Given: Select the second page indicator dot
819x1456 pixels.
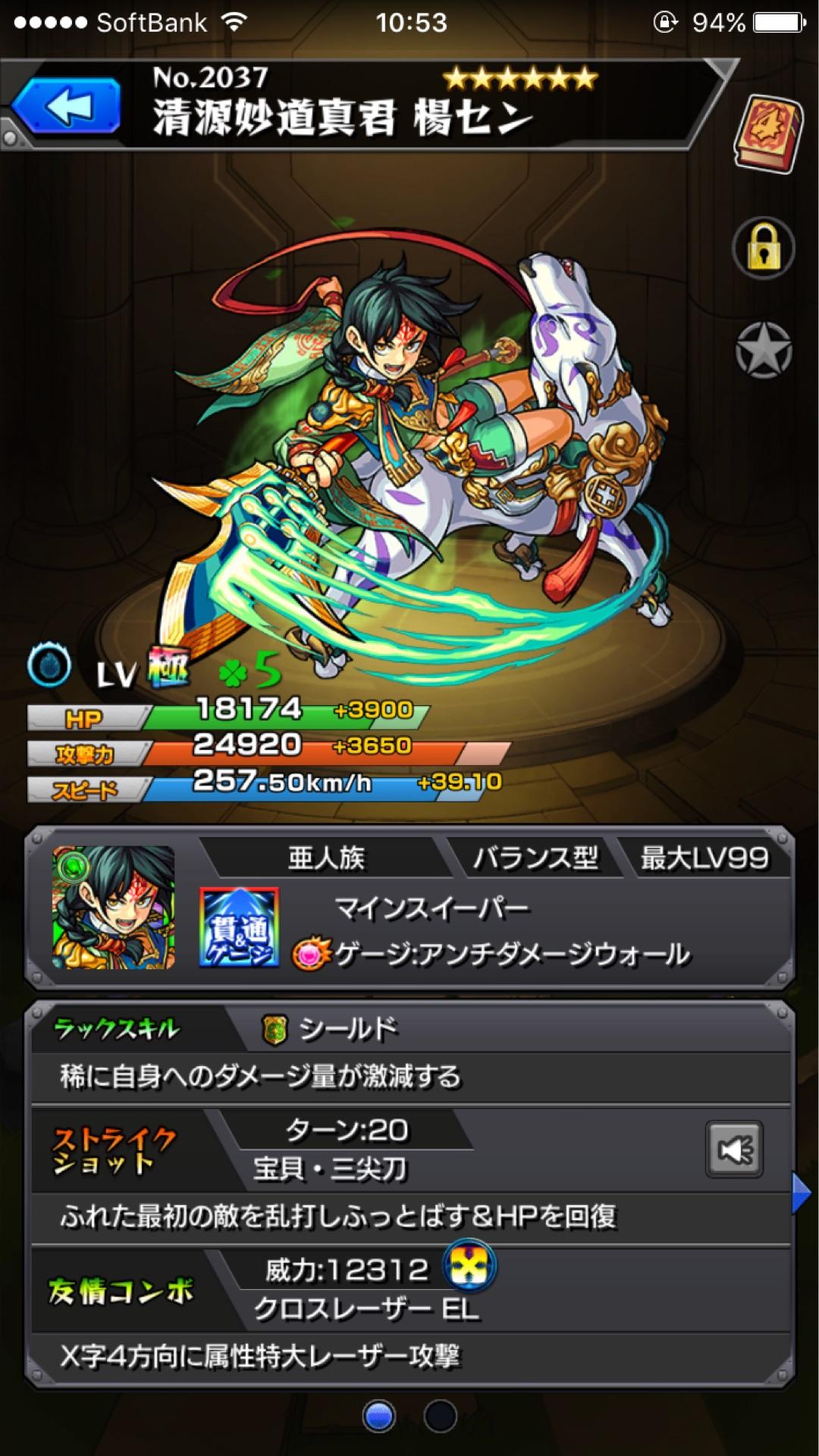Looking at the screenshot, I should coord(441,1415).
